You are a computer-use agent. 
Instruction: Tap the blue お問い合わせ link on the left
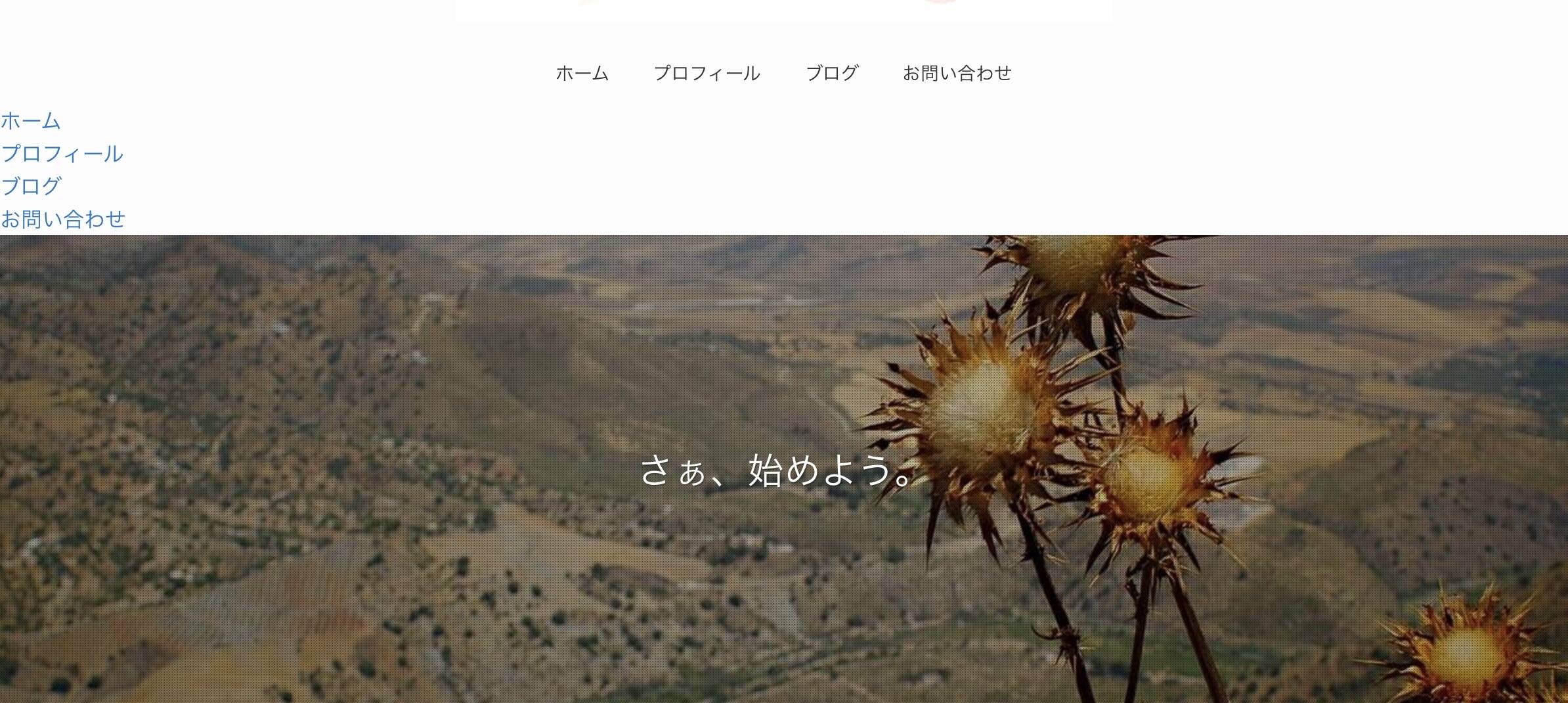[62, 219]
